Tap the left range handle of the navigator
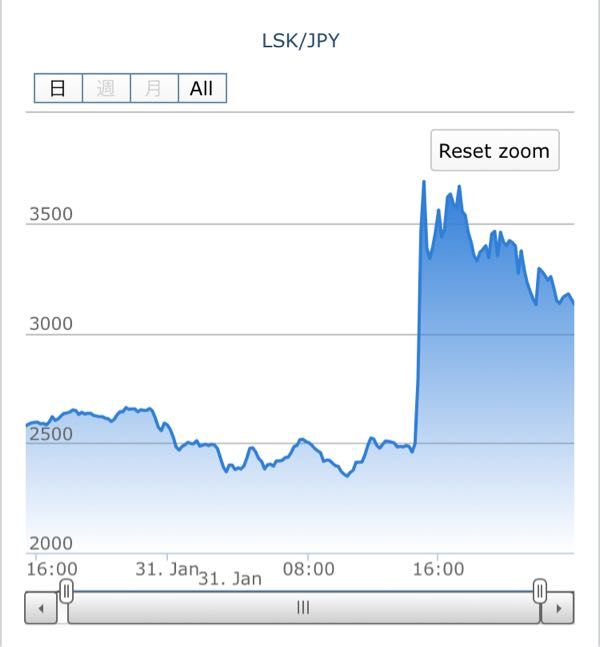Image resolution: width=600 pixels, height=647 pixels. [x=66, y=591]
